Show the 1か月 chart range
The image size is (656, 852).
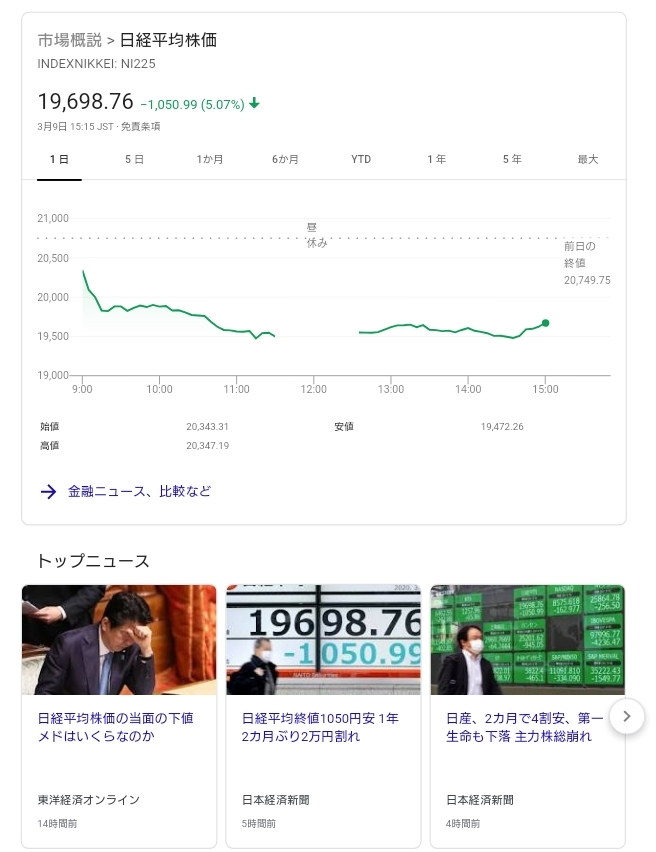pyautogui.click(x=210, y=159)
